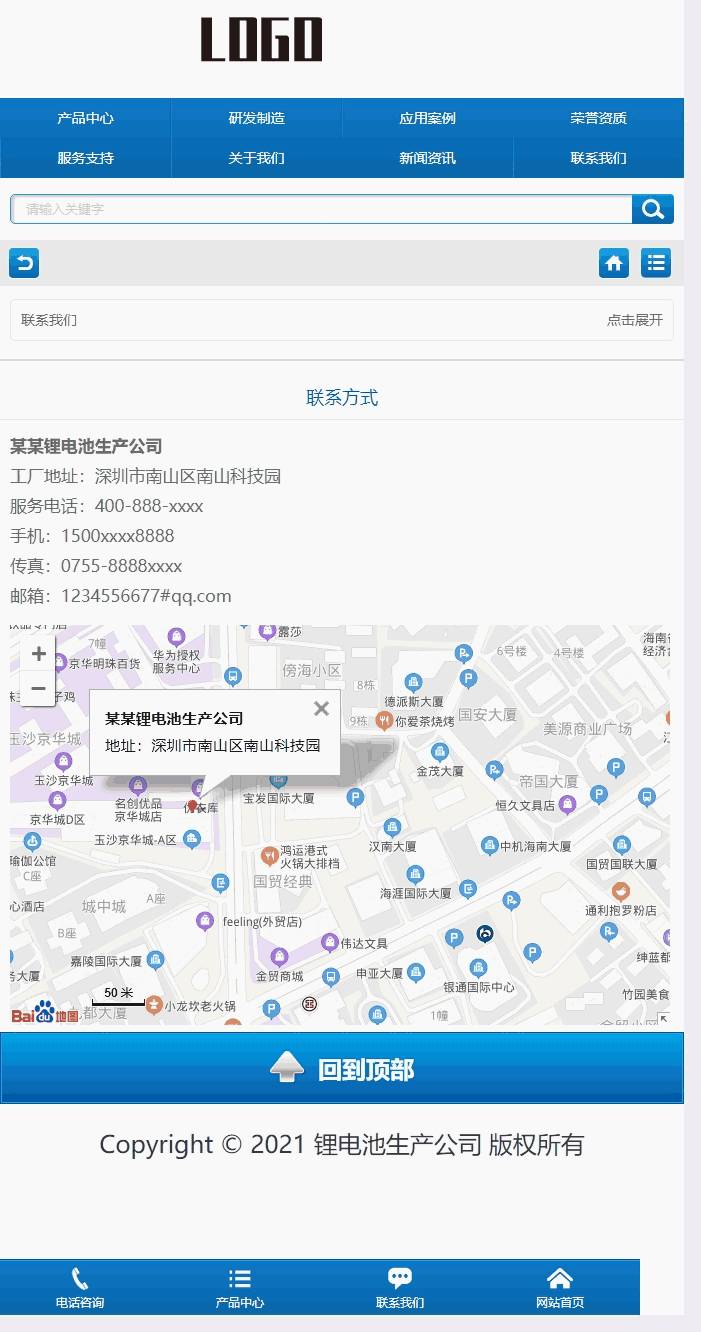Zoom out on the map
This screenshot has width=701, height=1332.
click(x=39, y=689)
